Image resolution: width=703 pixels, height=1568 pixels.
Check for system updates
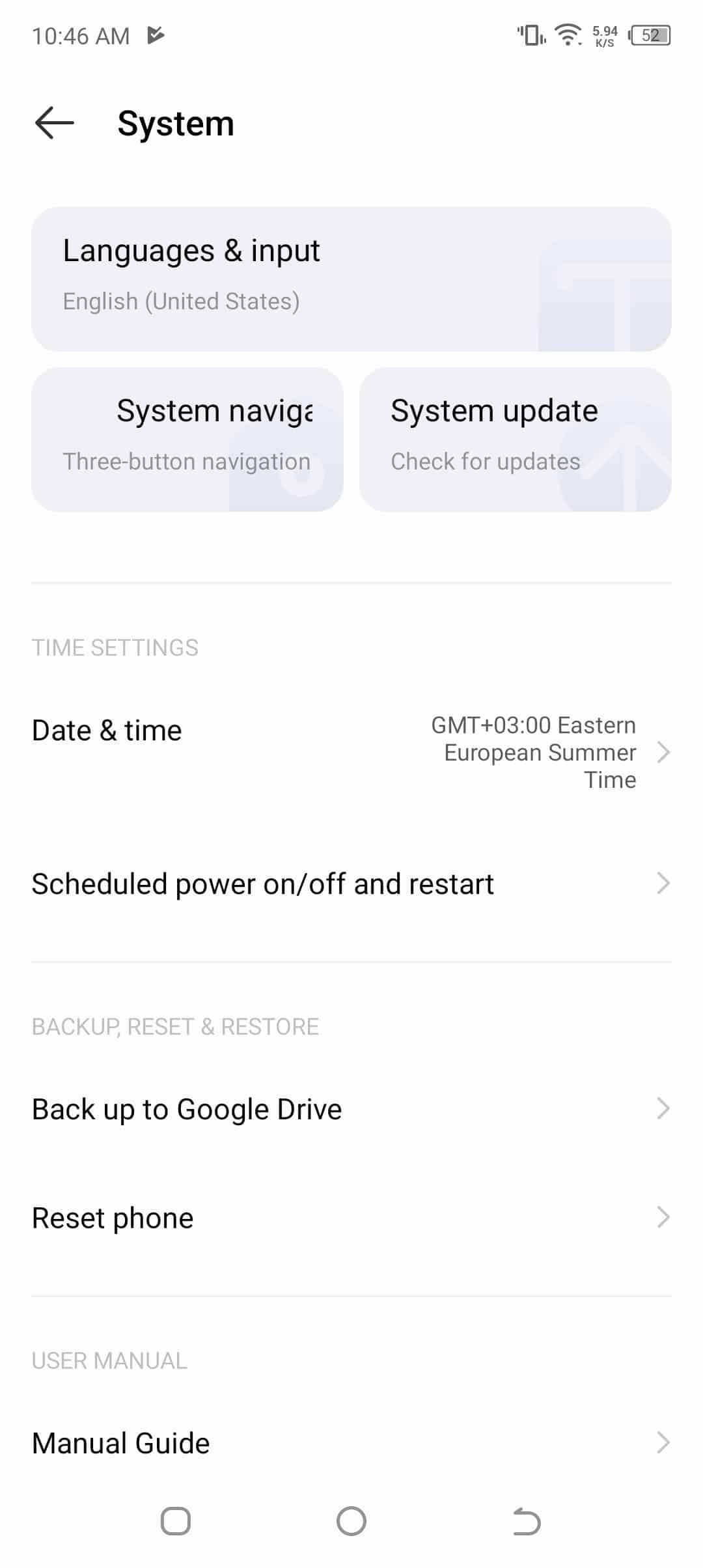tap(515, 439)
